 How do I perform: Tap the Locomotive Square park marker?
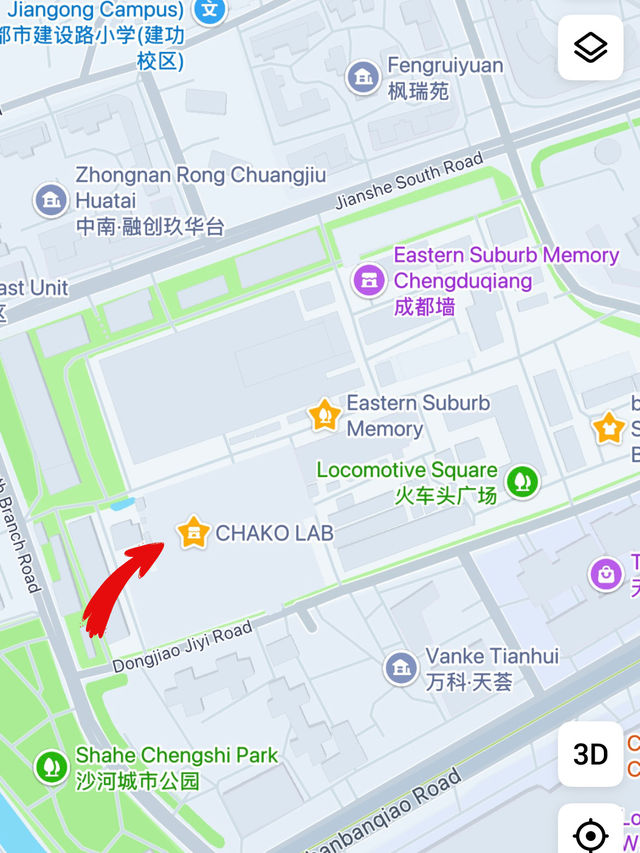[522, 482]
